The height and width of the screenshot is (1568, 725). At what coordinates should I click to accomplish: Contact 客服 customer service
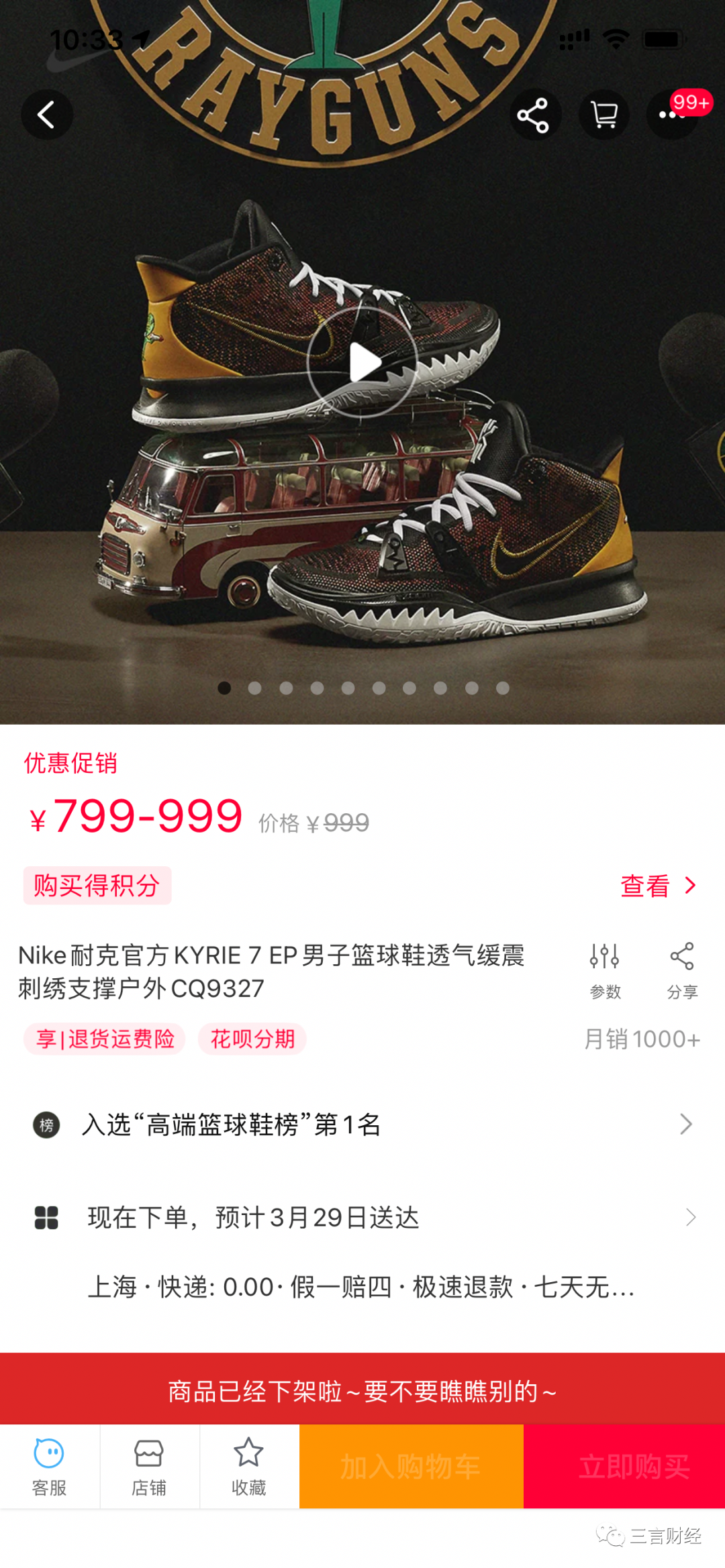tap(50, 1467)
